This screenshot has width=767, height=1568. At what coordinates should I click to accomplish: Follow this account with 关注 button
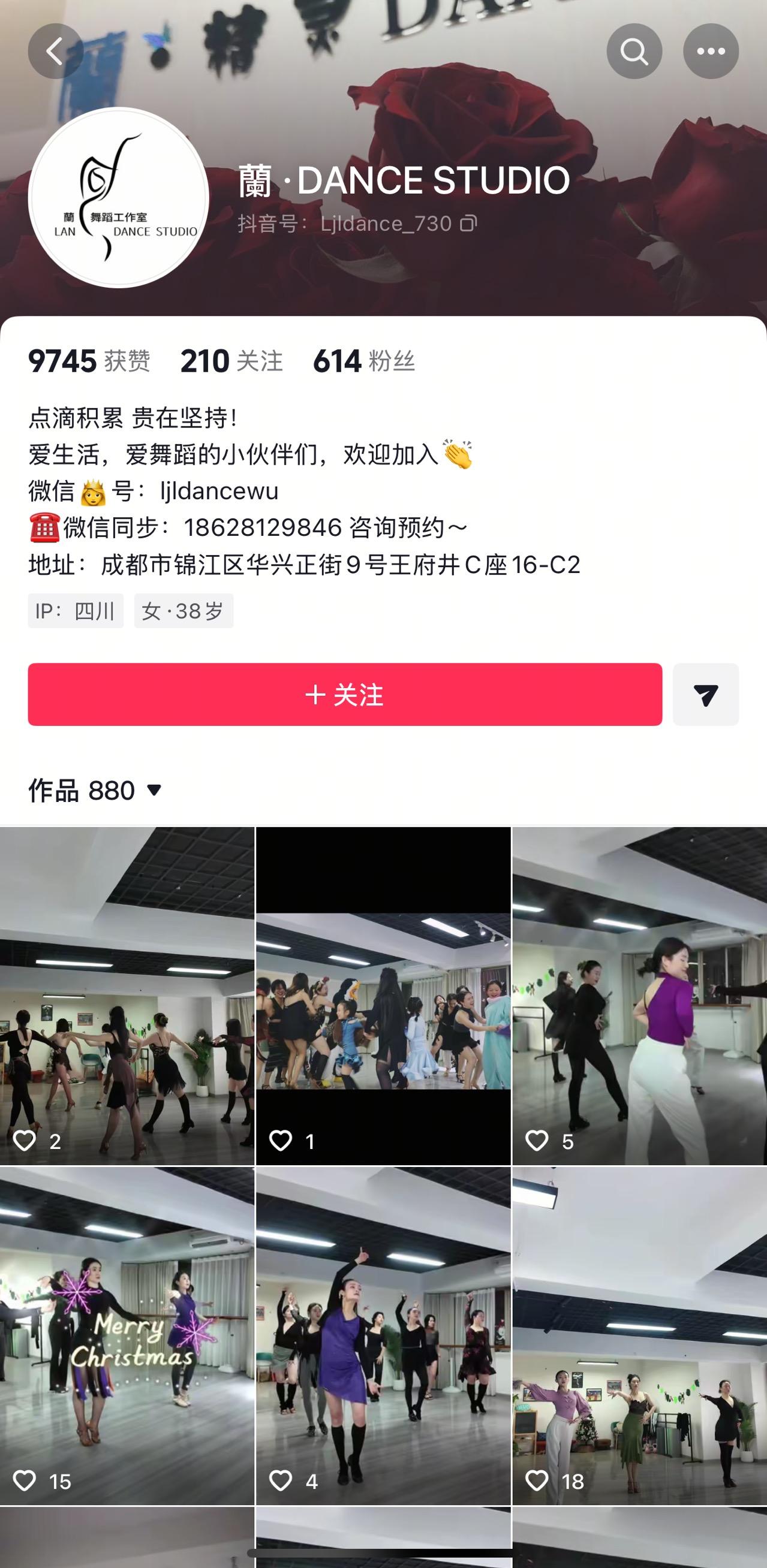344,694
